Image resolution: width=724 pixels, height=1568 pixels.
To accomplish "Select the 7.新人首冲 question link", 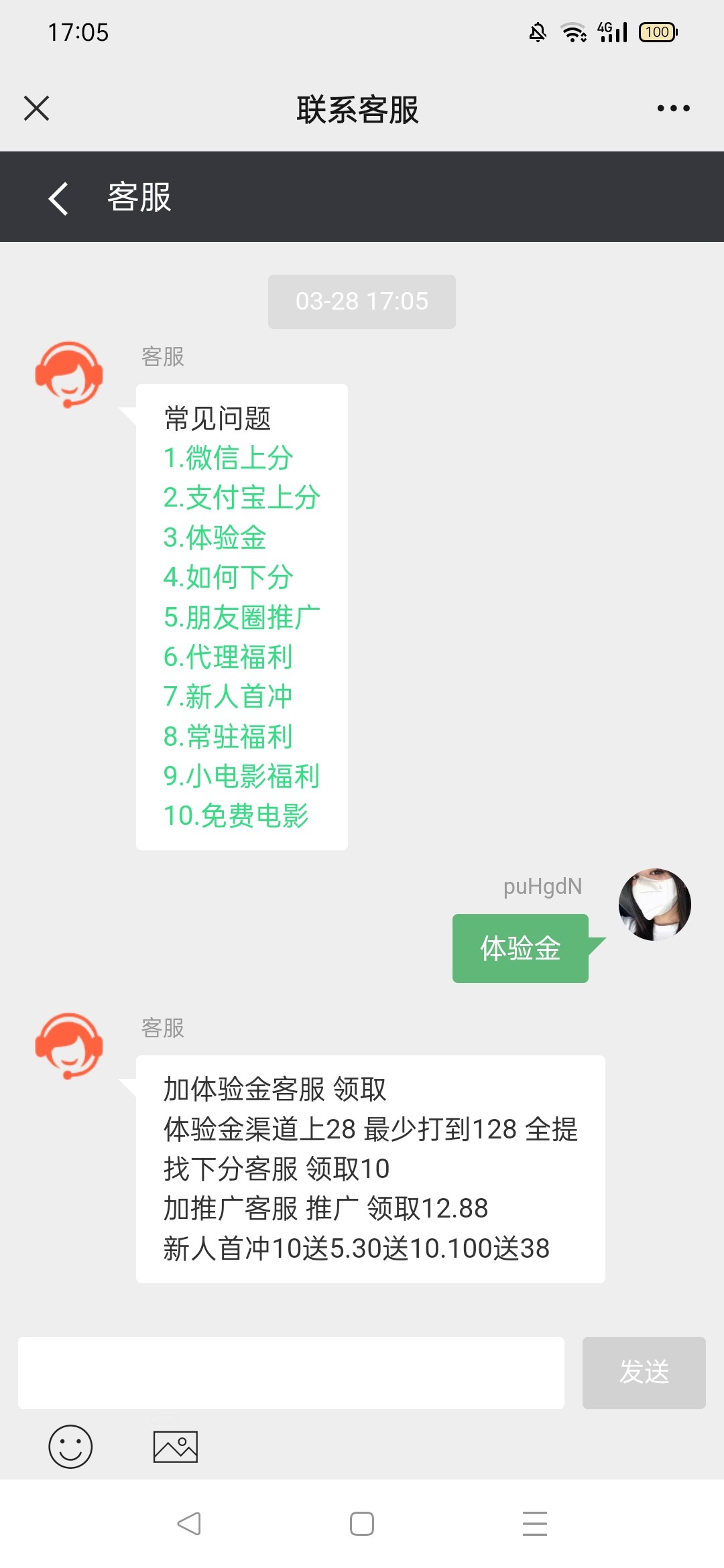I will point(228,696).
